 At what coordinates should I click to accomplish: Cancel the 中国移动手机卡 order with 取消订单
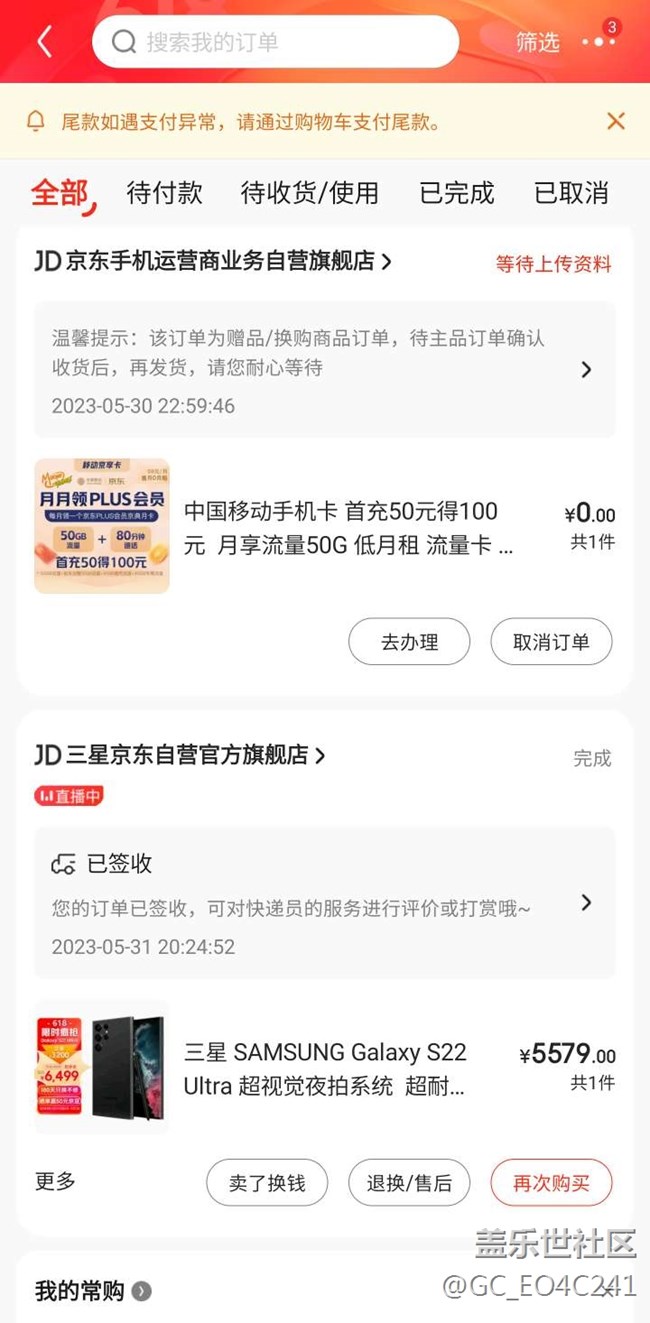(551, 642)
